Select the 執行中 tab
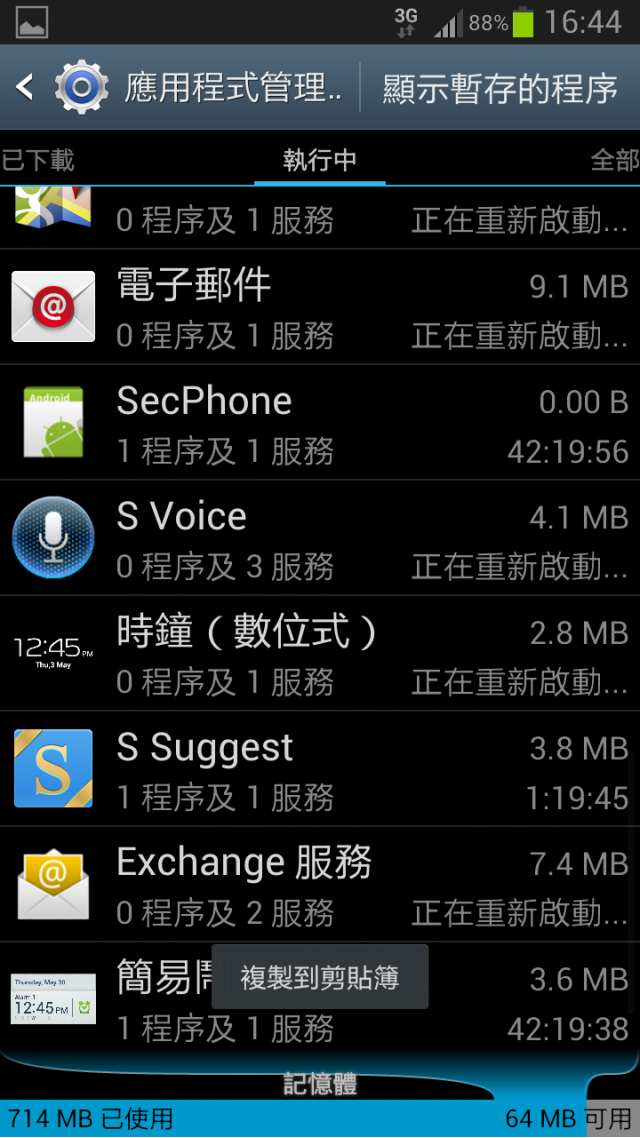The height and width of the screenshot is (1138, 640). point(320,160)
